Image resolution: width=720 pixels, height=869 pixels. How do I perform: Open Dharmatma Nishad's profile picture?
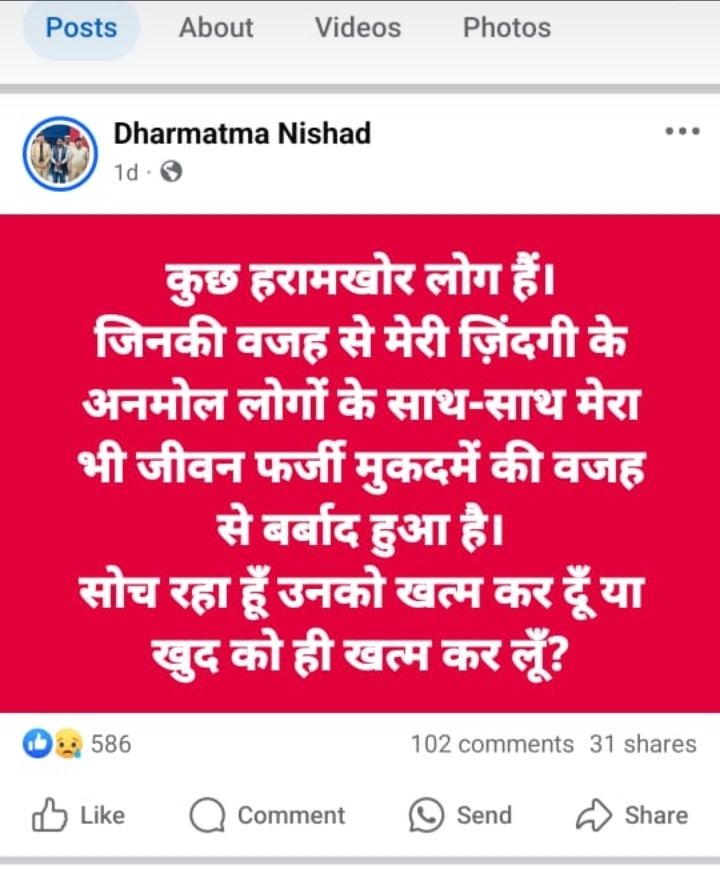click(x=60, y=153)
